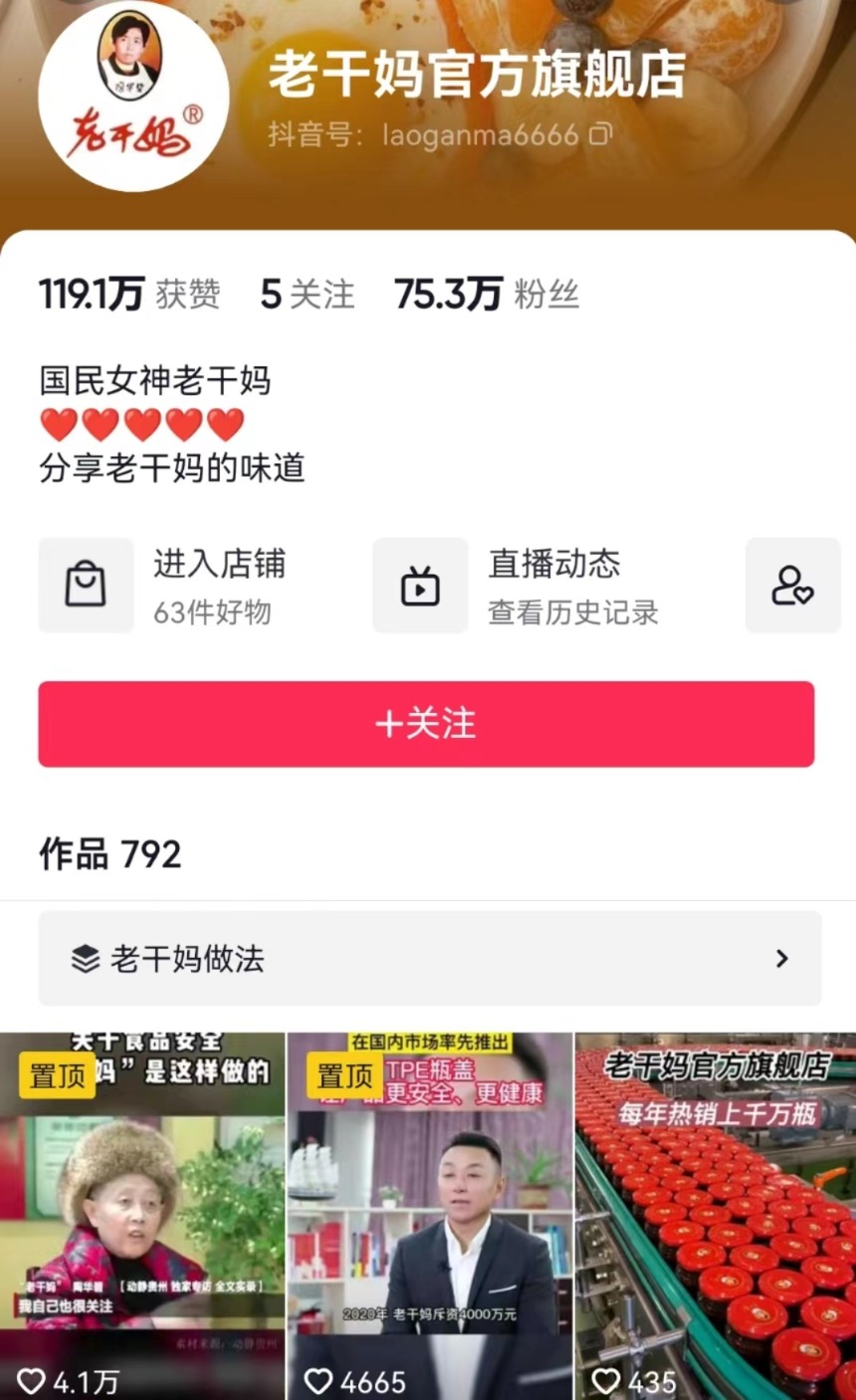856x1400 pixels.
Task: Copy the Douyin ID laoganma6666
Action: (600, 133)
